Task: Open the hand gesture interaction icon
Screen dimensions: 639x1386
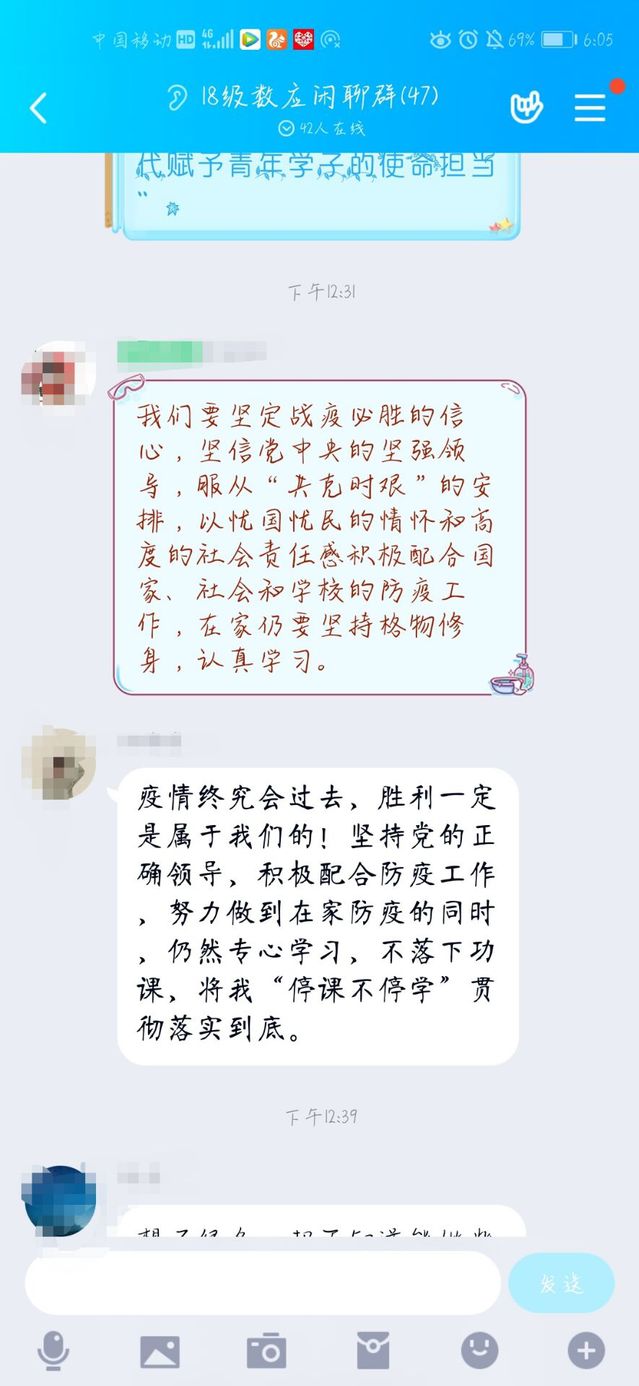Action: tap(526, 108)
